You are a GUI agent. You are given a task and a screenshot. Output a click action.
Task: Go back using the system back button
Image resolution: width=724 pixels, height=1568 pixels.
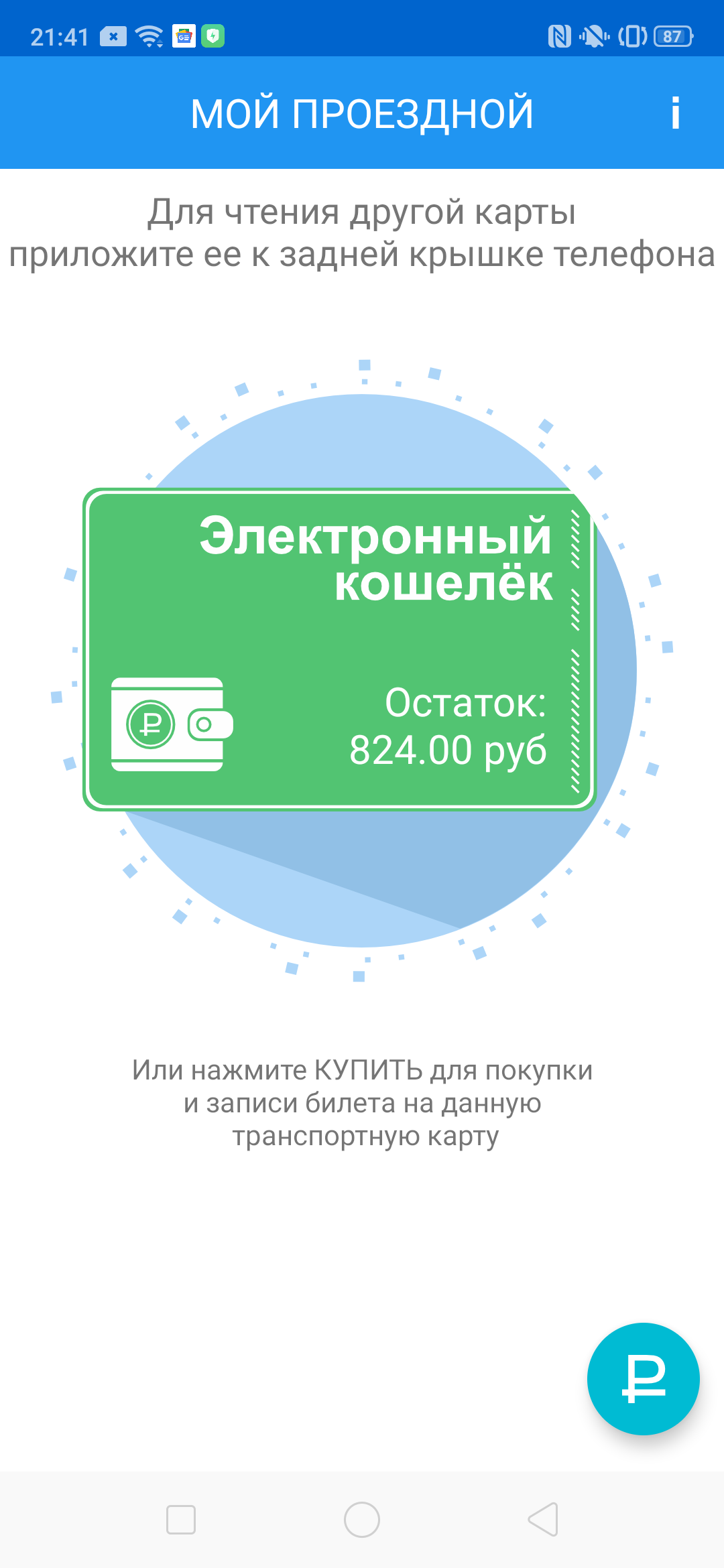pos(543,1519)
